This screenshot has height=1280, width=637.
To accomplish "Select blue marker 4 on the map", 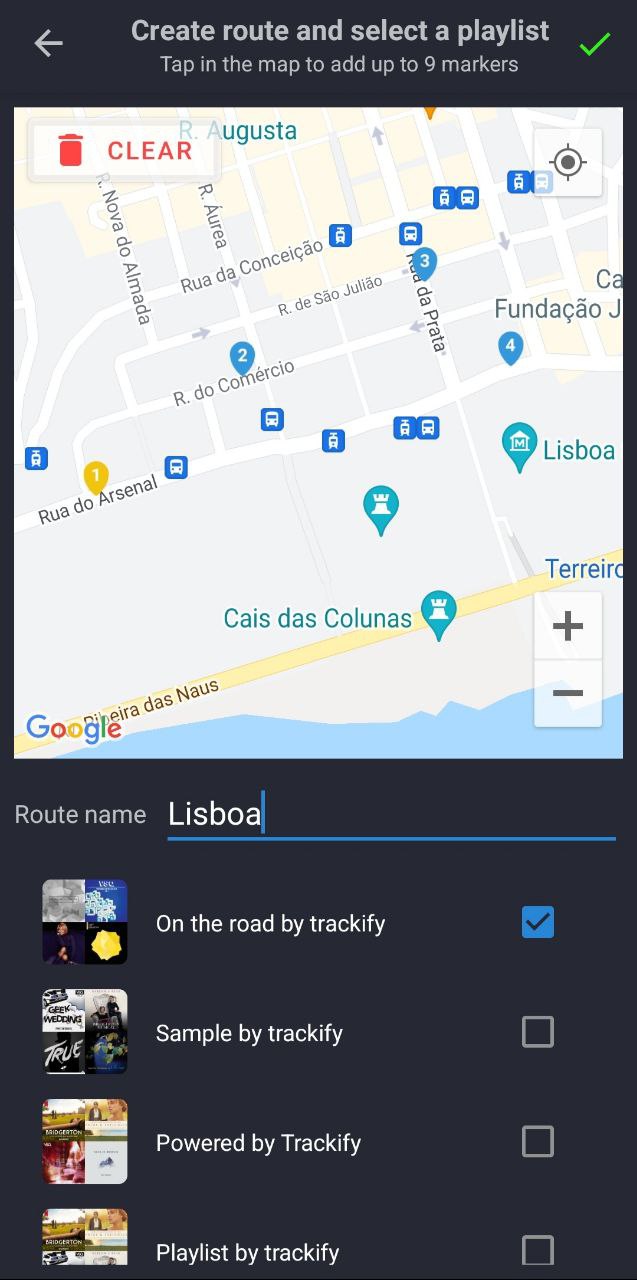I will pyautogui.click(x=511, y=348).
